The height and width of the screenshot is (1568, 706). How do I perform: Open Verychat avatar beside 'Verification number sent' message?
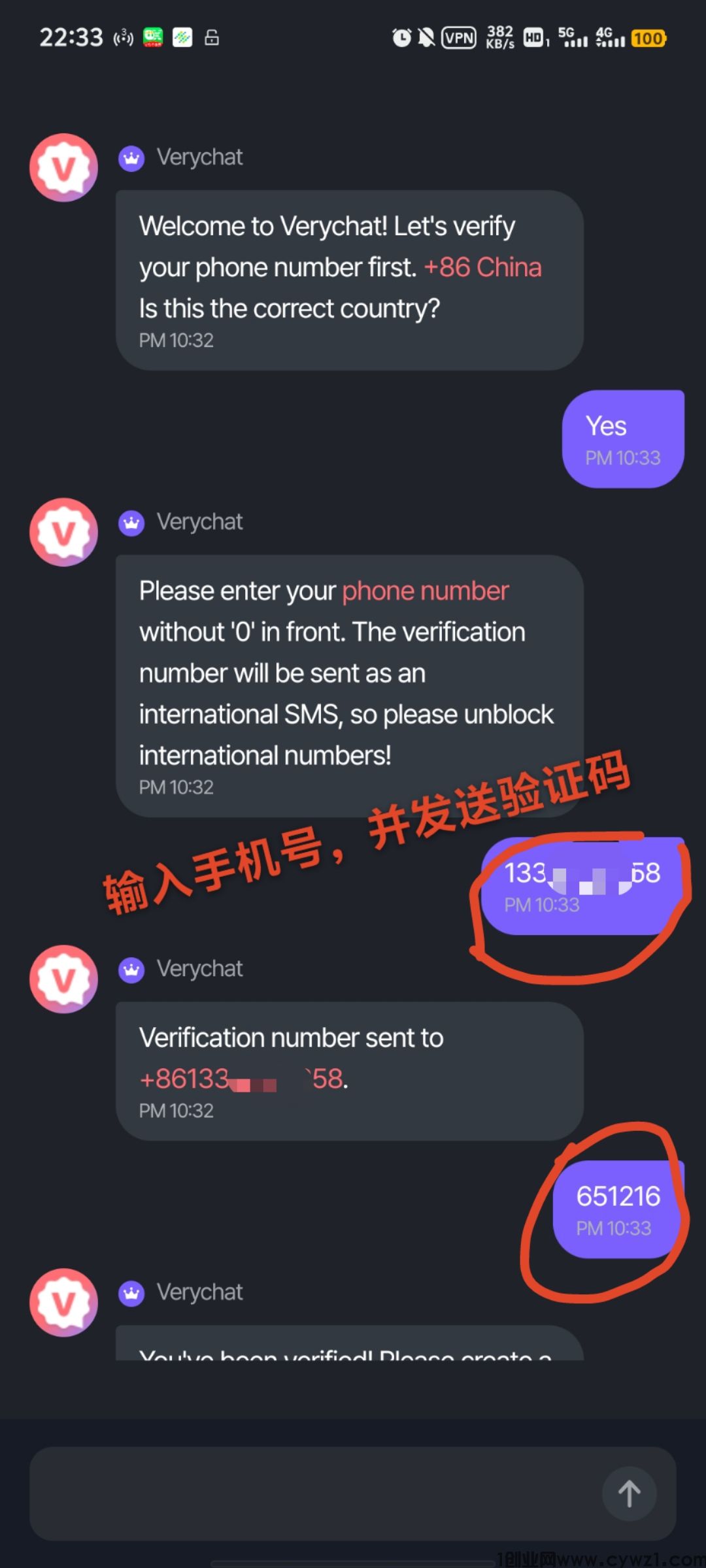point(63,979)
